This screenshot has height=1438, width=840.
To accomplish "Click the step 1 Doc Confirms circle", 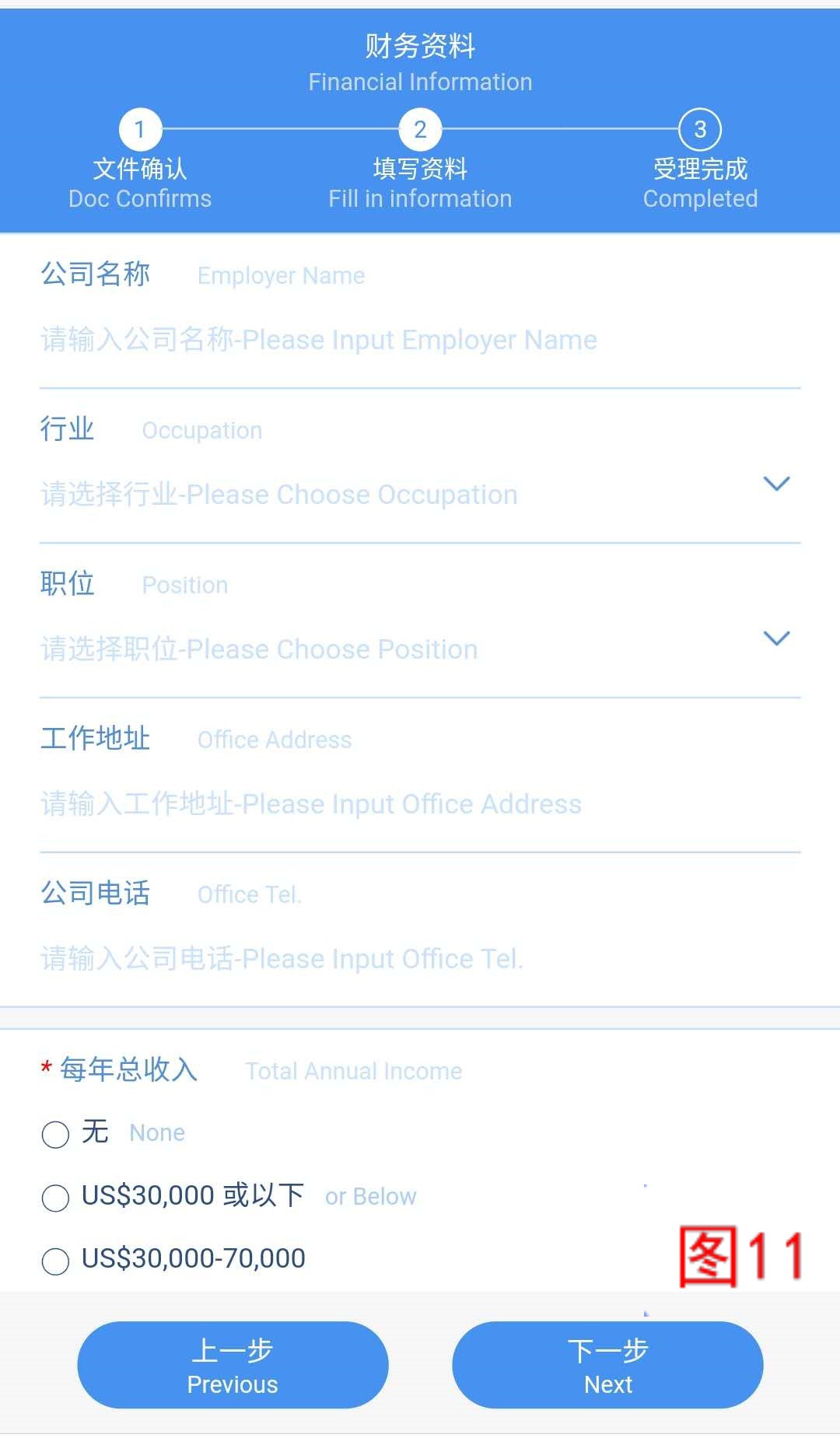I will point(140,130).
